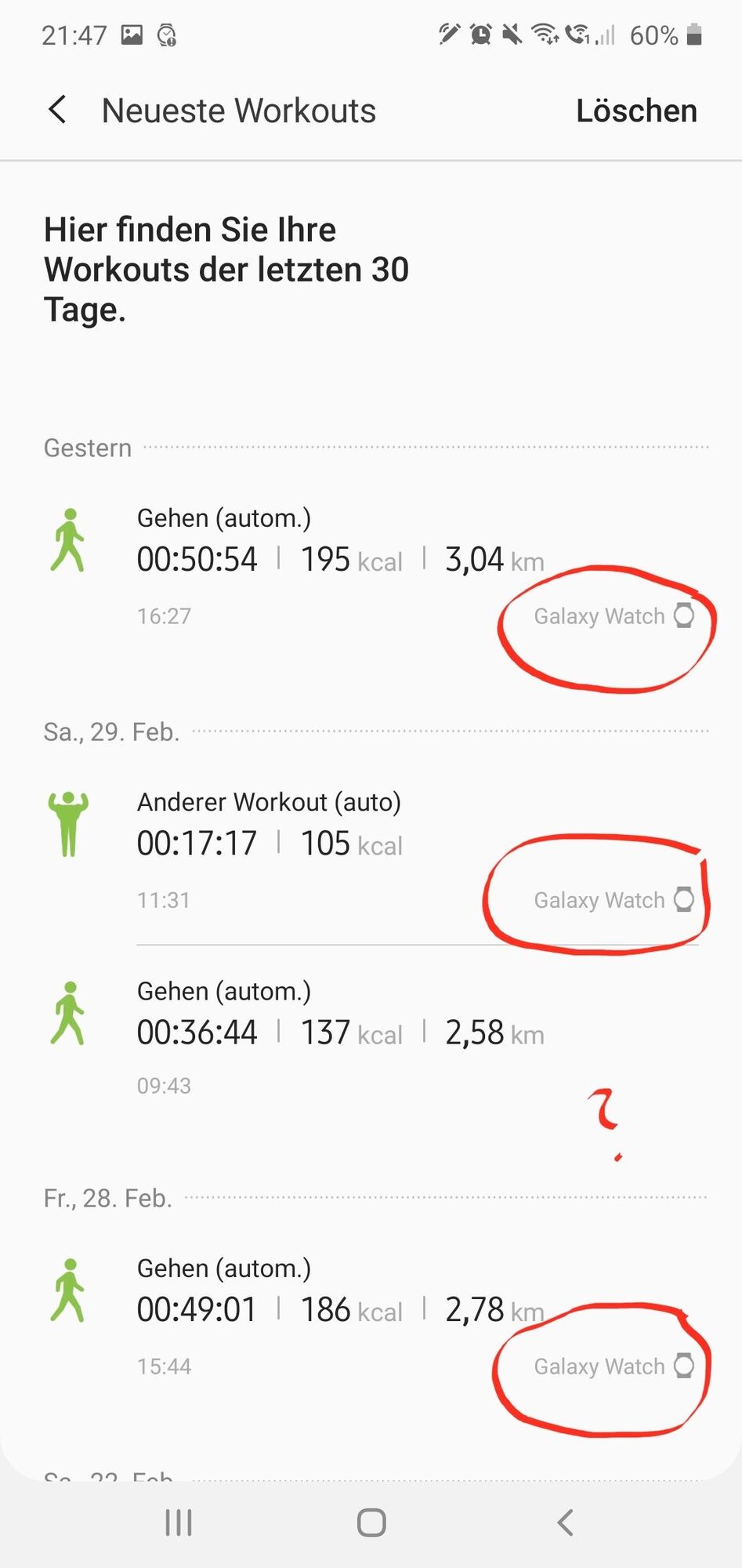Go back from Neueste Workouts
Viewport: 742px width, 1568px height.
pyautogui.click(x=57, y=111)
